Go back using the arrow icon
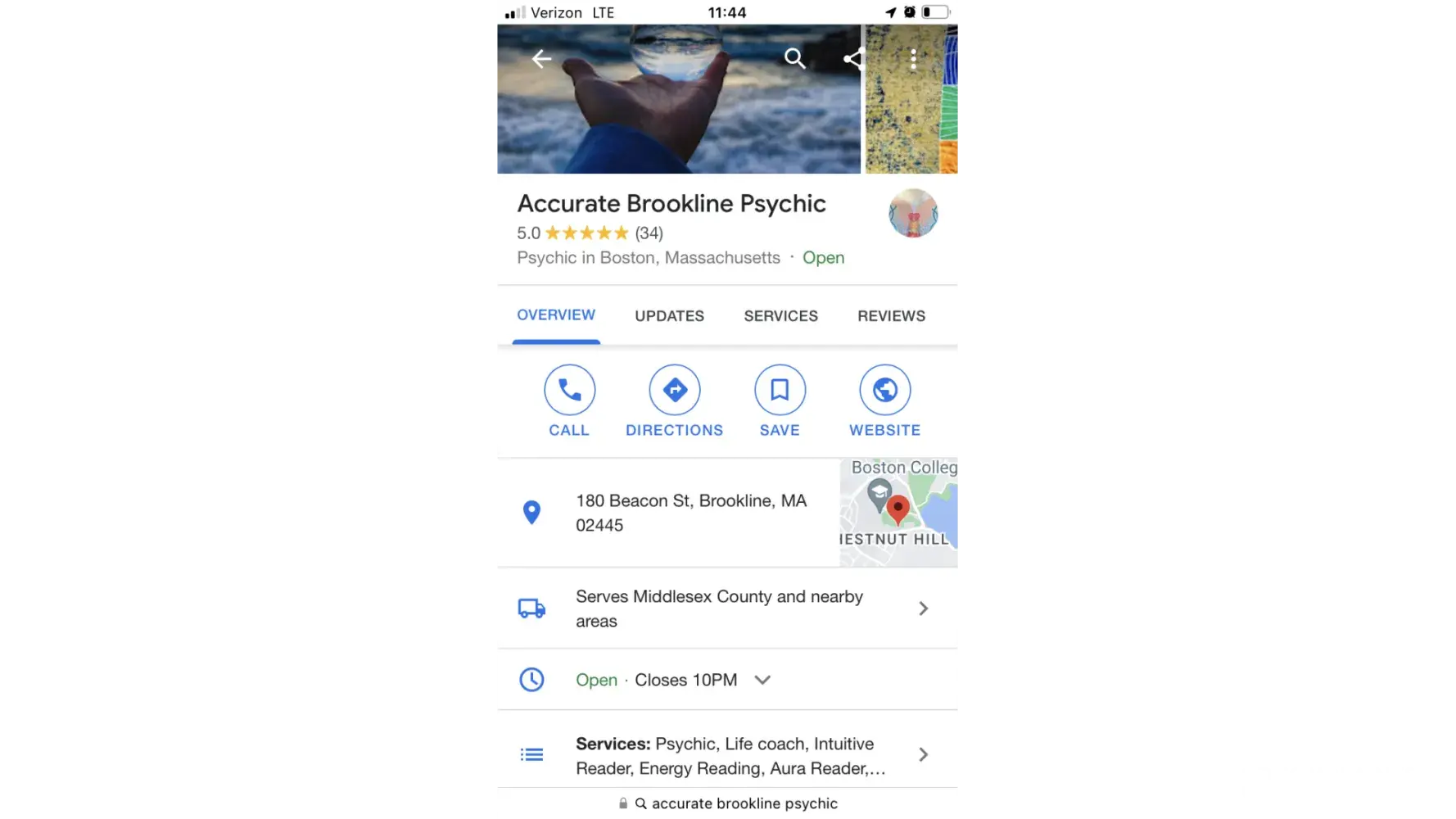The height and width of the screenshot is (819, 1456). (541, 59)
